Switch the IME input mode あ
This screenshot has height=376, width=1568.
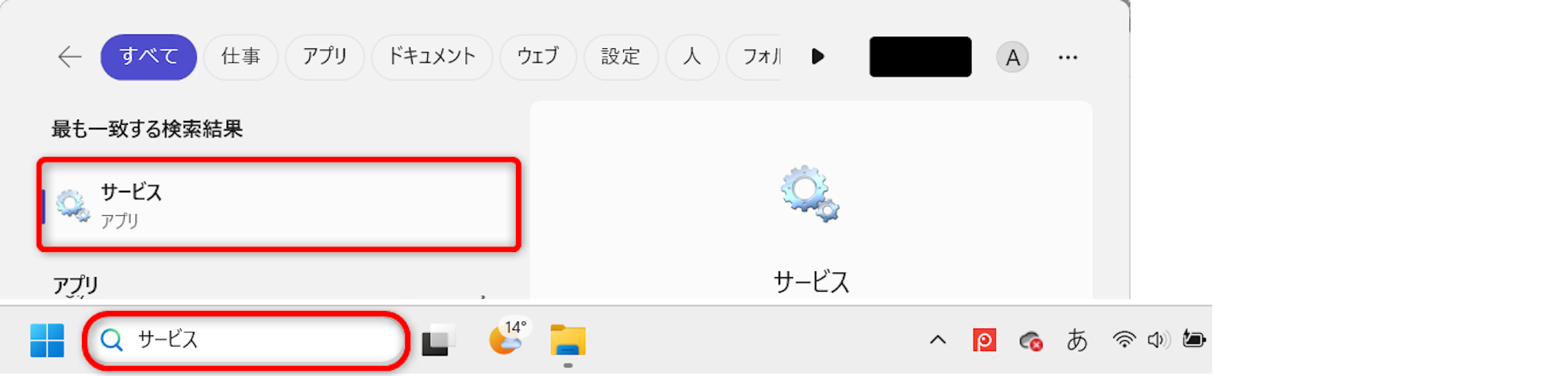(1076, 340)
